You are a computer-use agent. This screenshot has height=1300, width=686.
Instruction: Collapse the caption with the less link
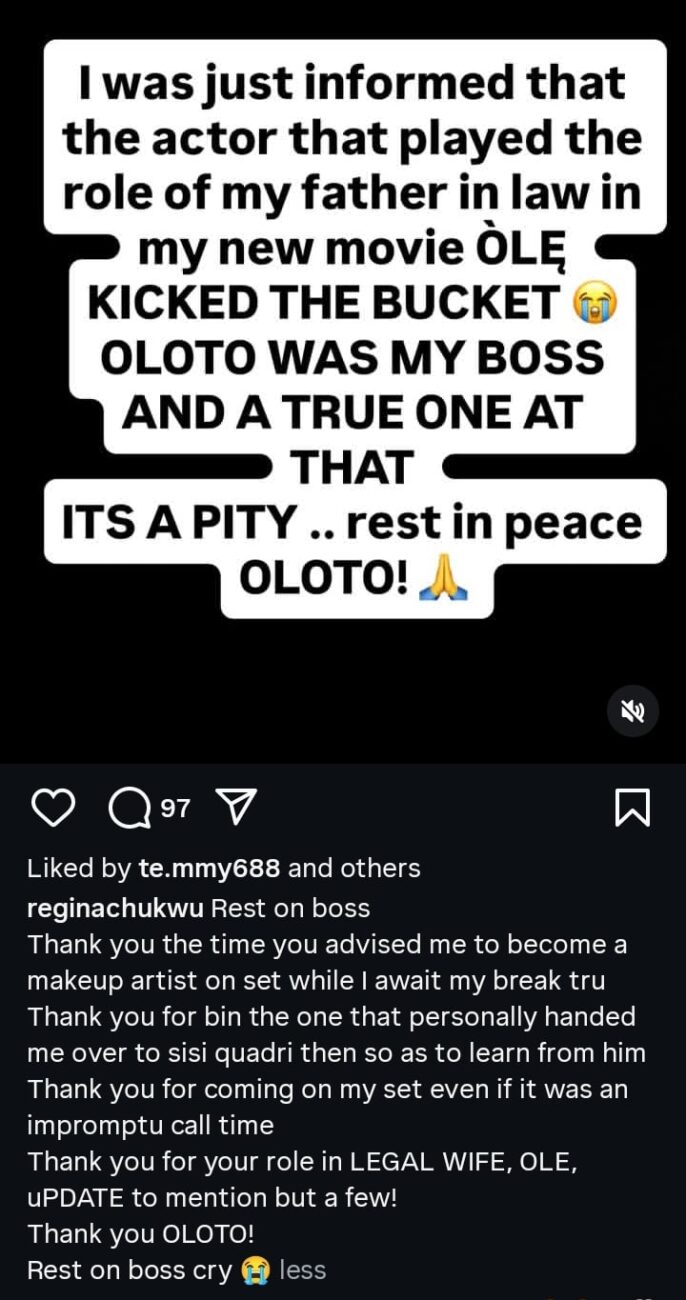point(303,1270)
